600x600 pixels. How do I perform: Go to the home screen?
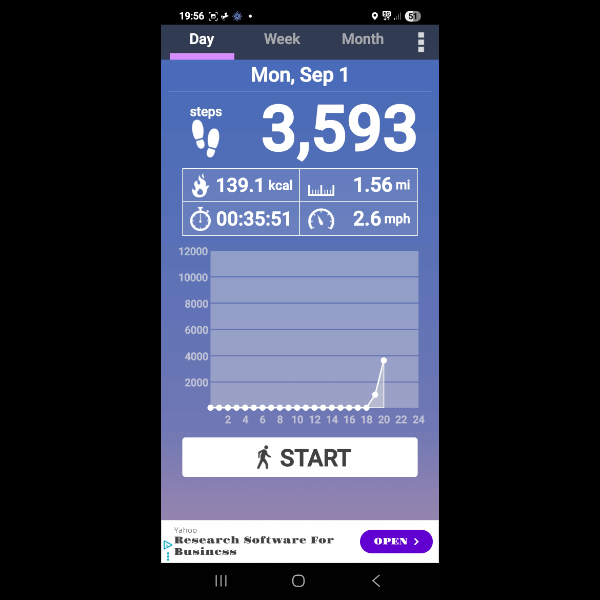coord(298,580)
